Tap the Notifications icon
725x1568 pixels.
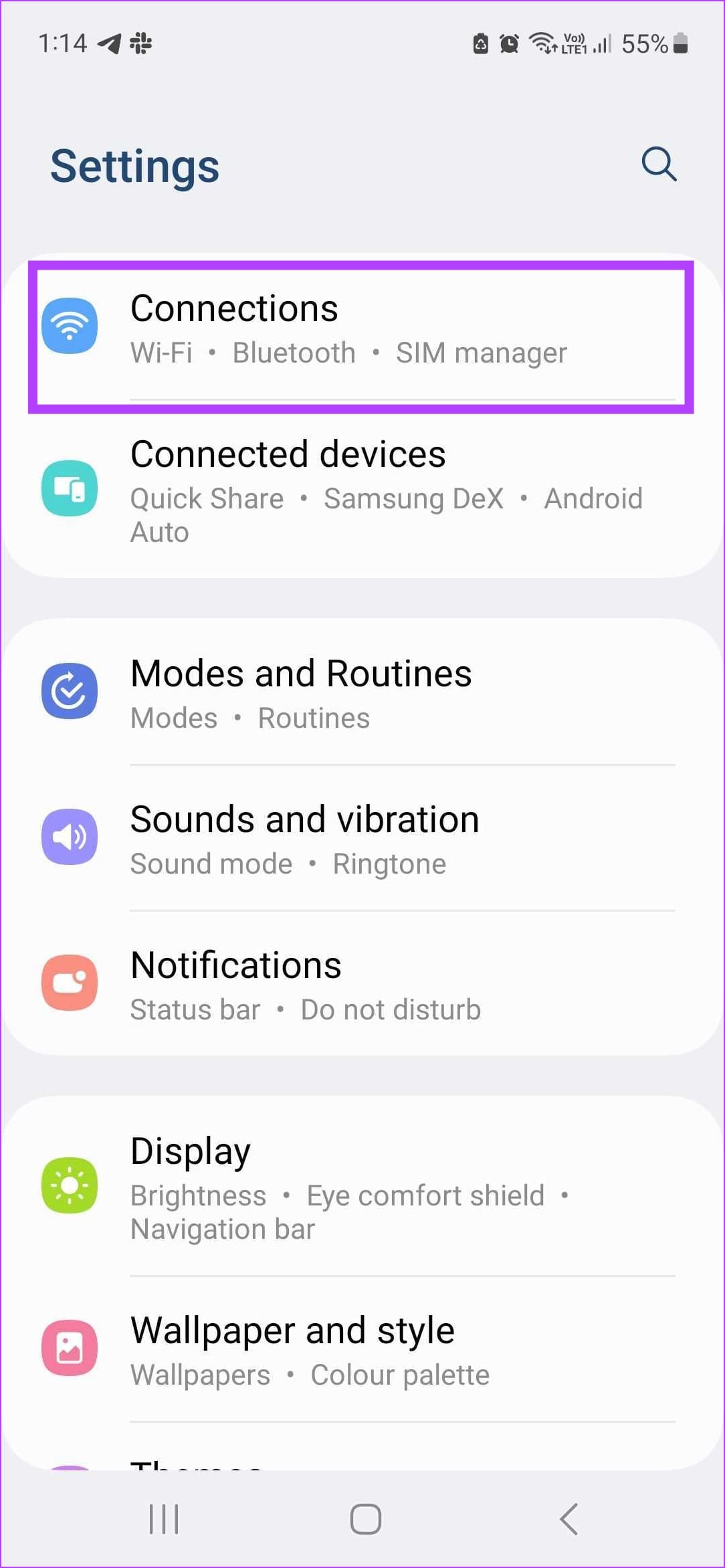pyautogui.click(x=69, y=982)
